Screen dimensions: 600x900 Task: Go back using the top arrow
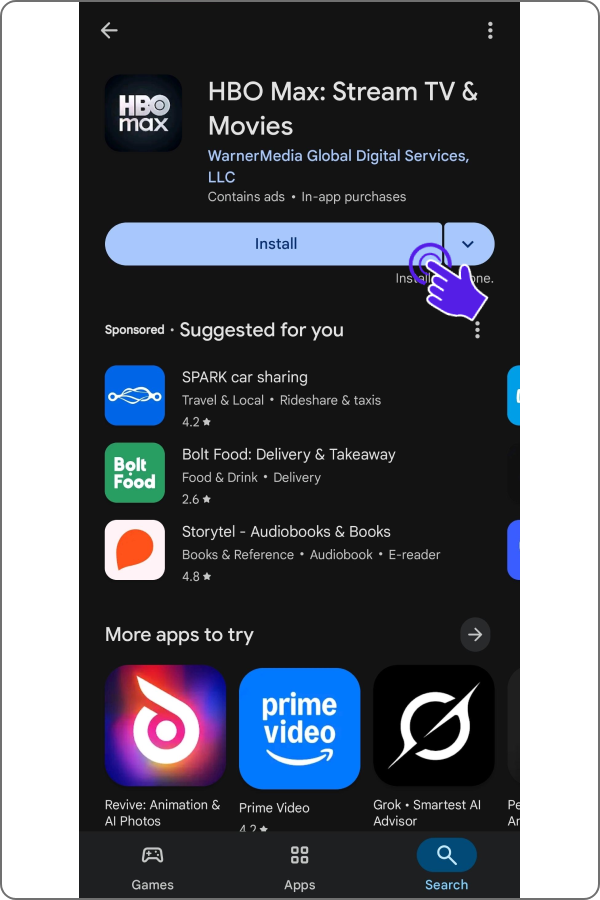coord(109,31)
